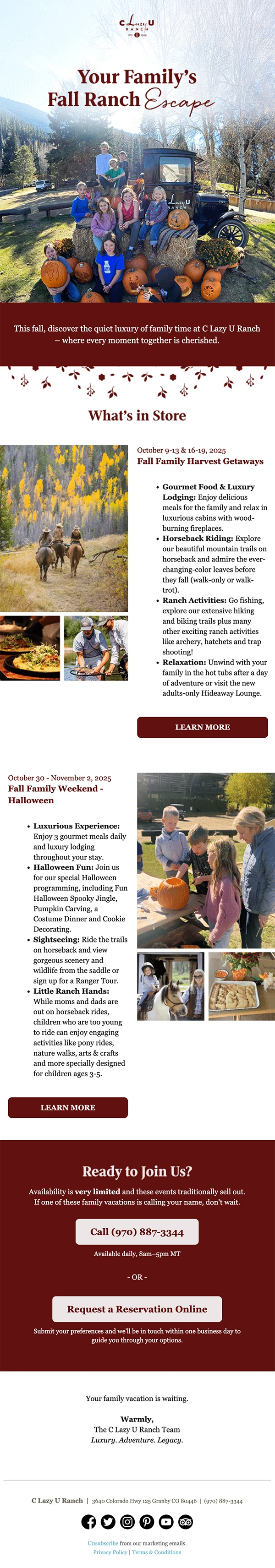This screenshot has width=275, height=1568.
Task: Visit the Instagram icon in footer
Action: (x=127, y=1522)
